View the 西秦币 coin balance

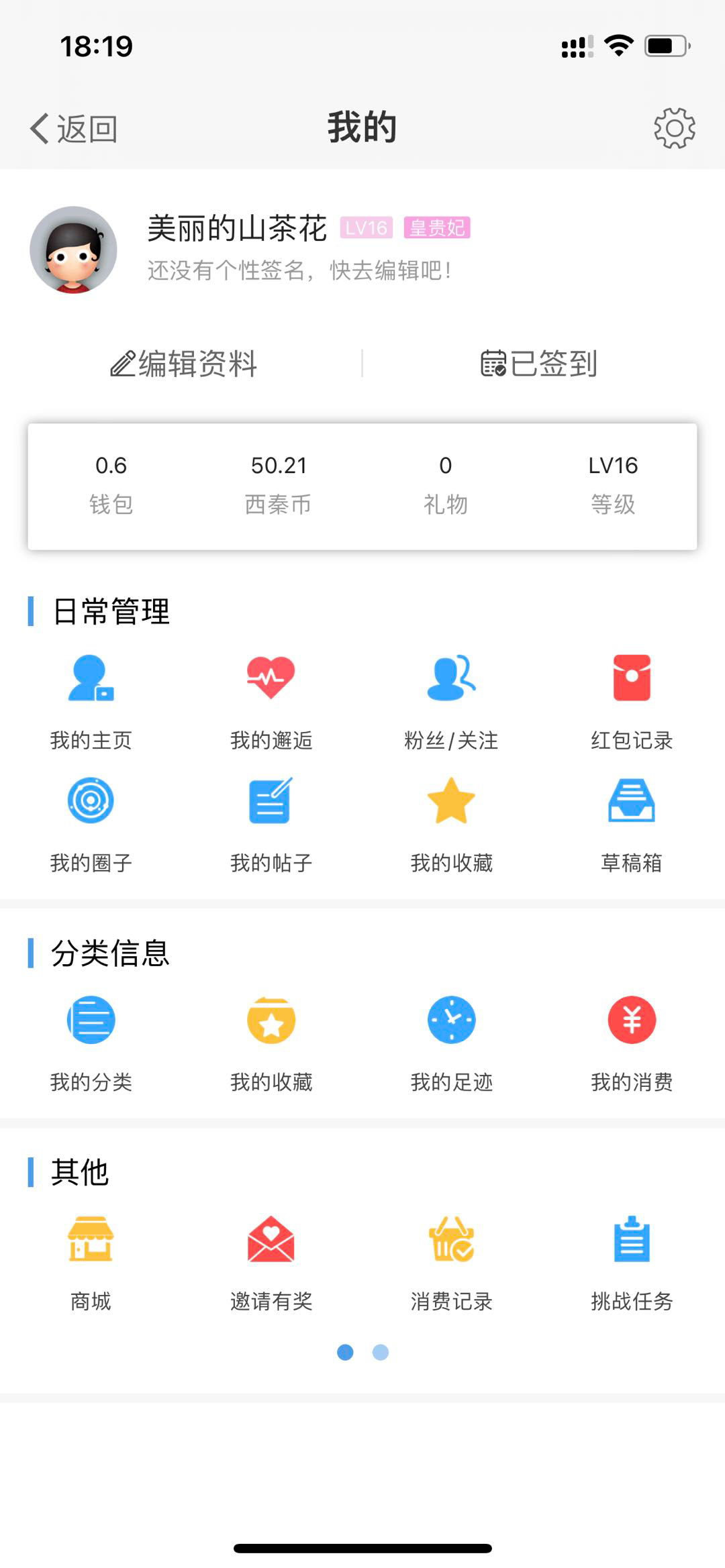[x=279, y=484]
